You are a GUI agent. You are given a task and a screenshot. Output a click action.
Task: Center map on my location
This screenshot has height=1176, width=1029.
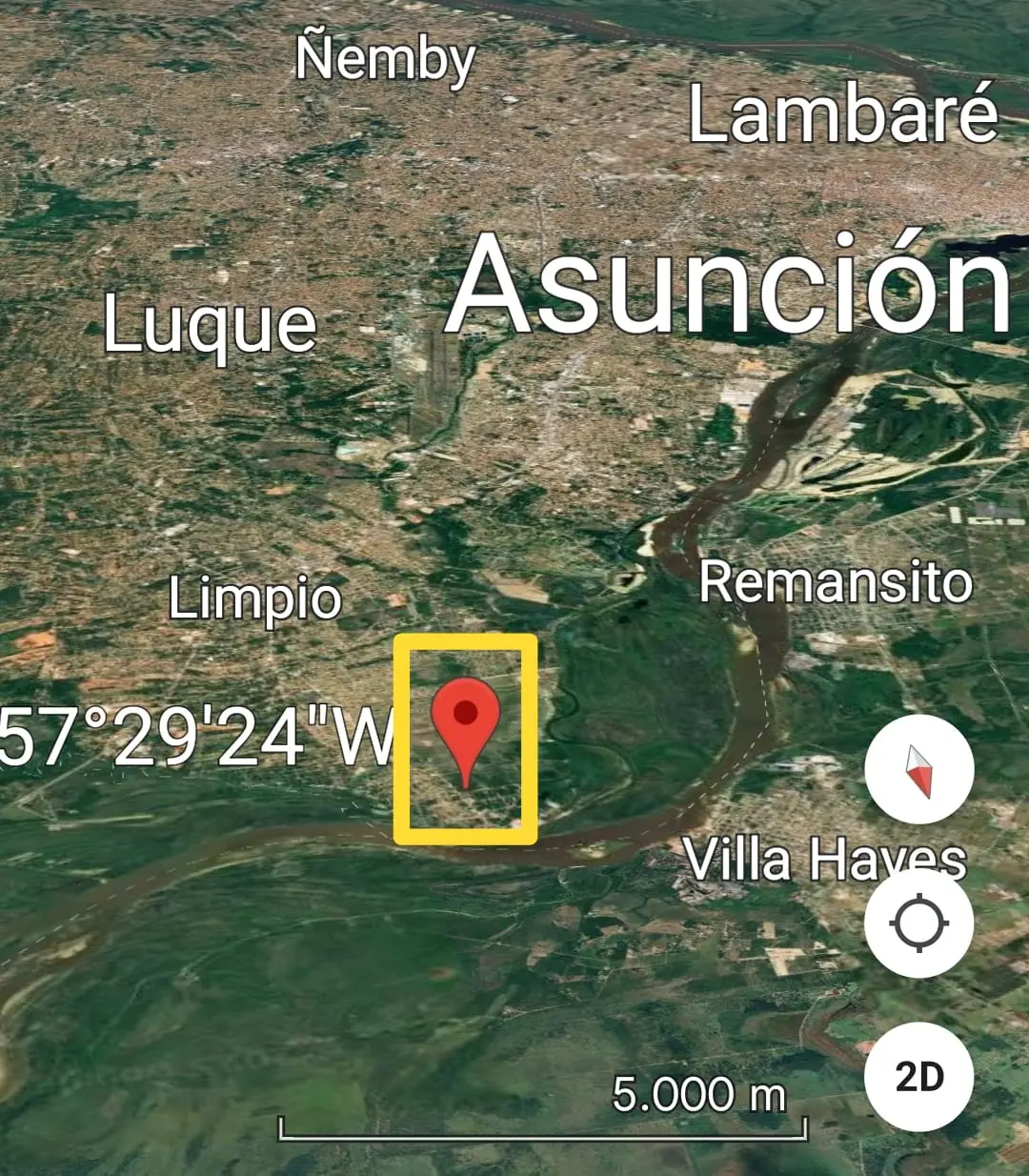(x=918, y=923)
